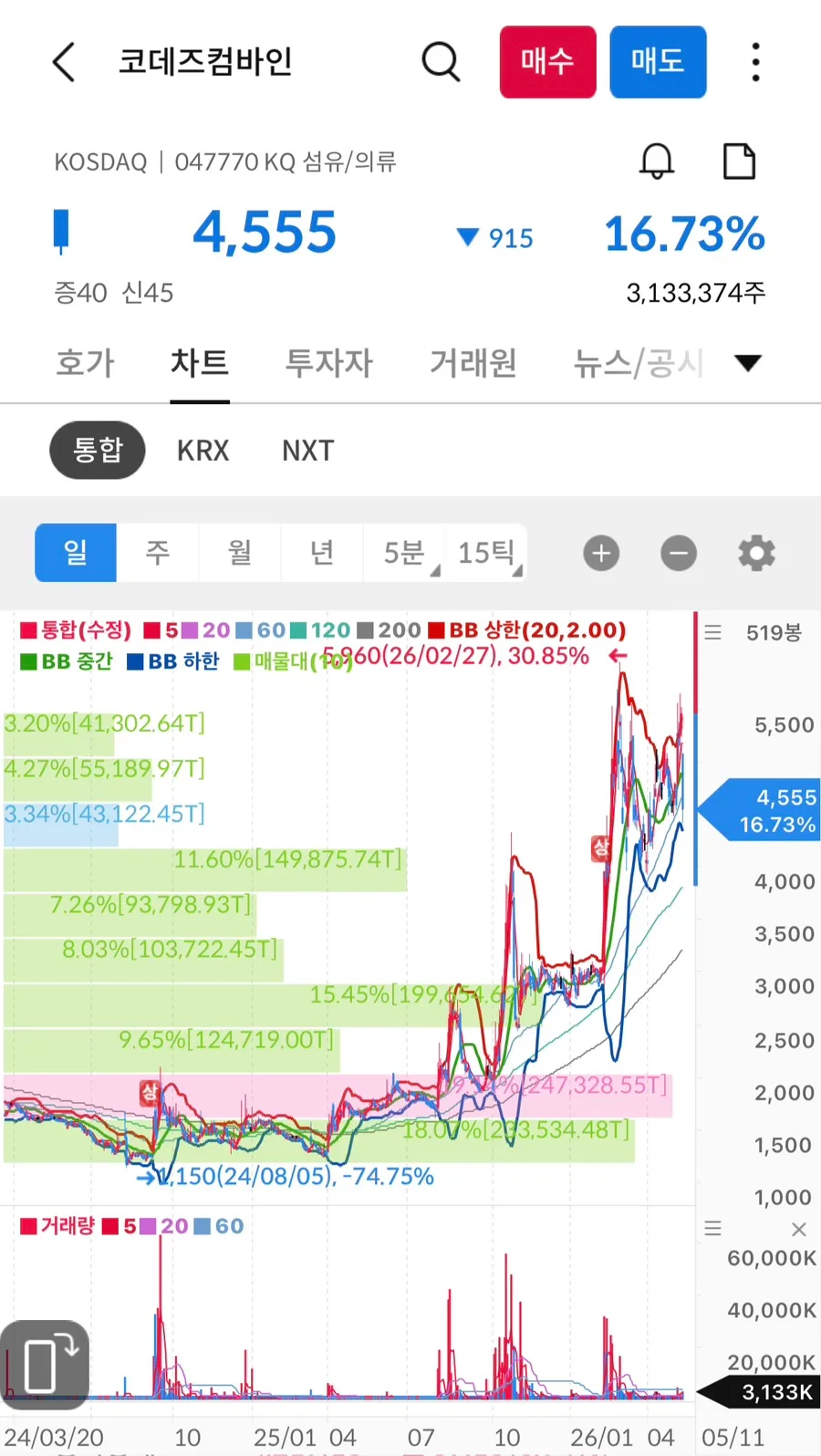Go back using the back arrow
The width and height of the screenshot is (821, 1456).
[x=64, y=62]
